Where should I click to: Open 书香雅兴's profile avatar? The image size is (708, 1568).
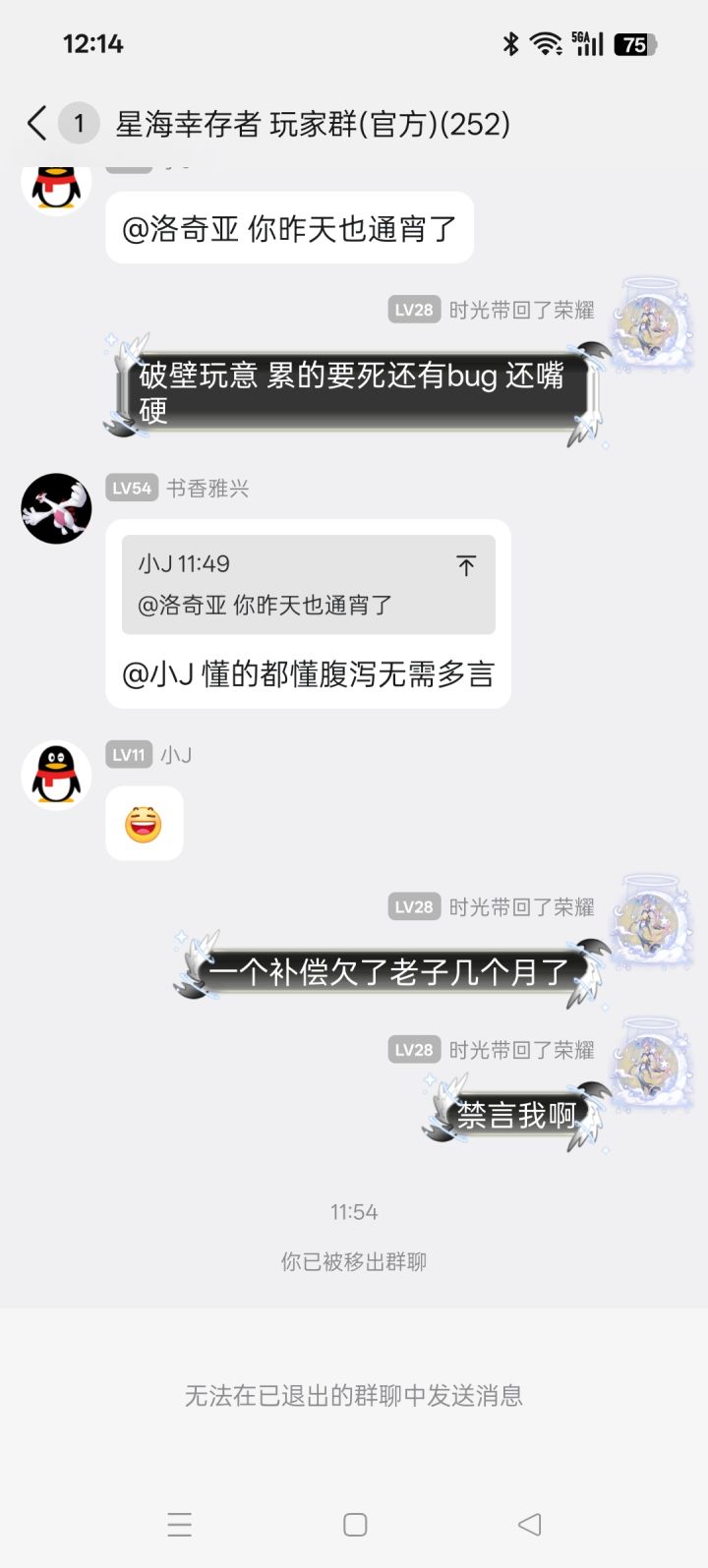(56, 508)
